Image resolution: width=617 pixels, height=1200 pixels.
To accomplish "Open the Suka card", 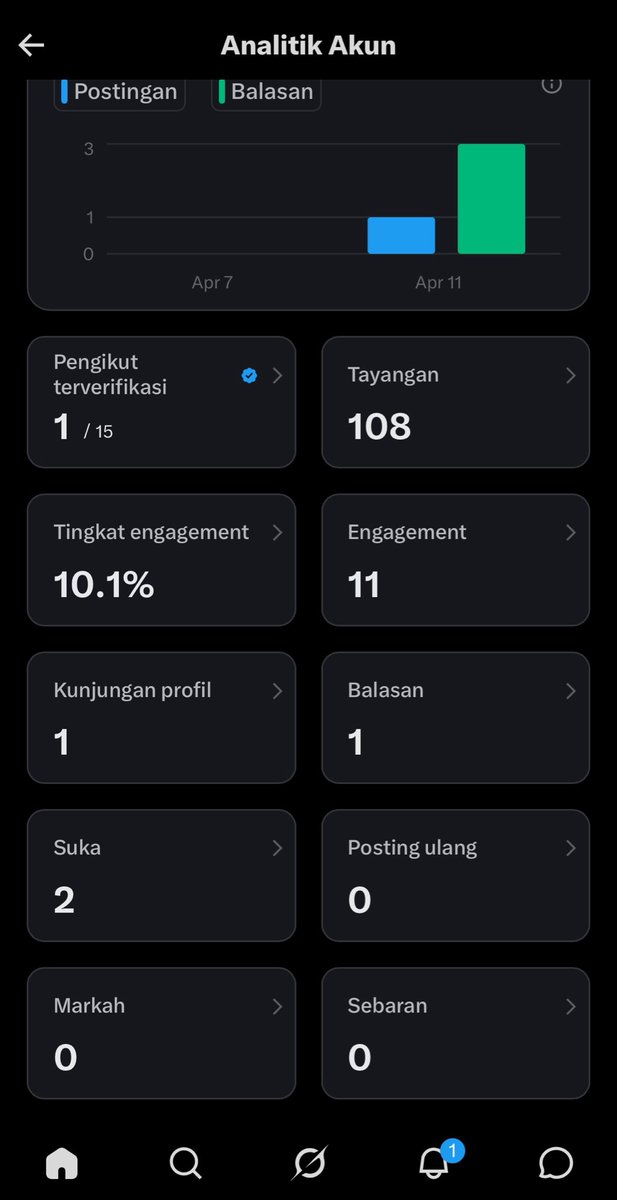I will [161, 875].
